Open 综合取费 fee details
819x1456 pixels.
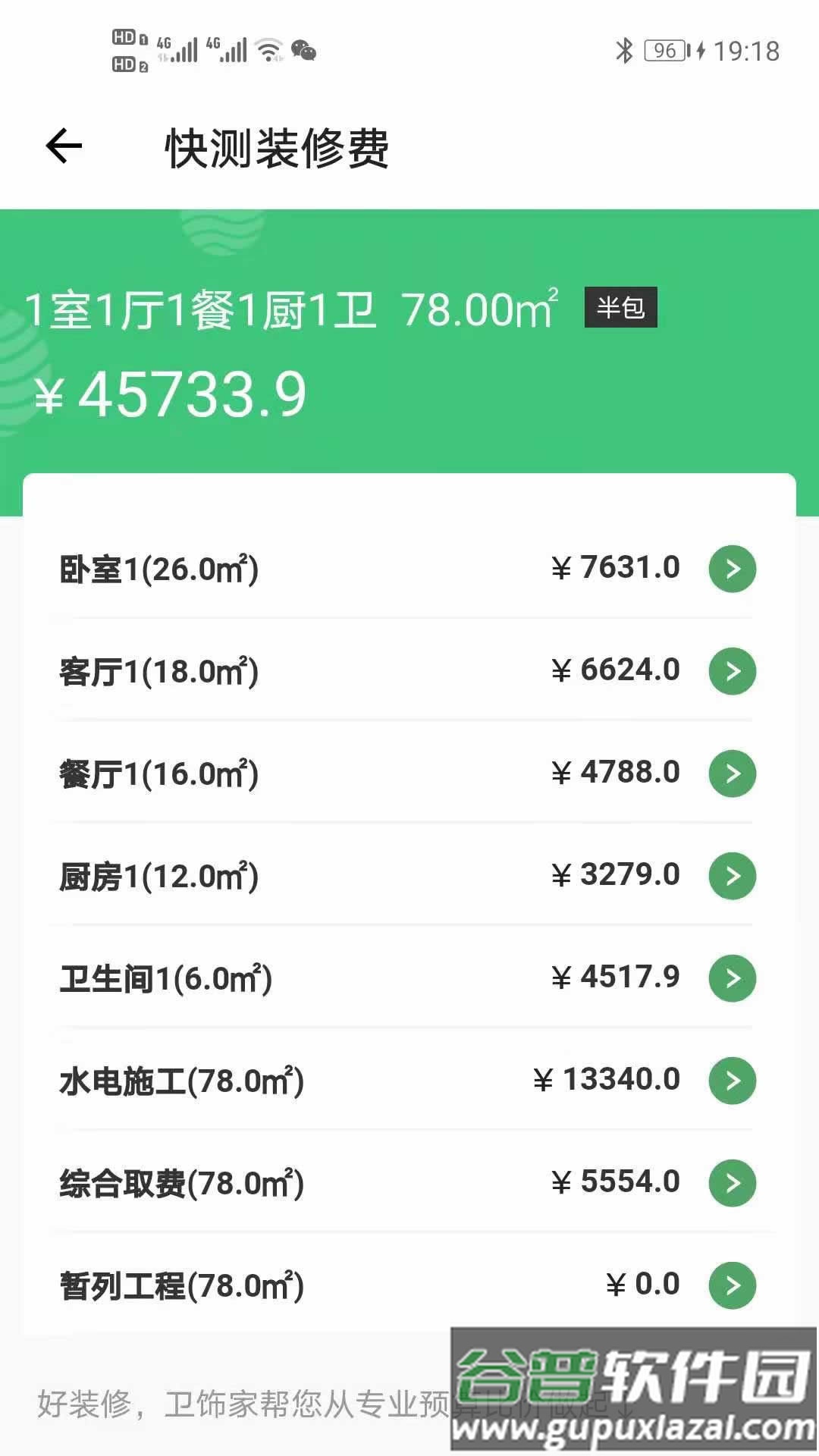point(732,1183)
